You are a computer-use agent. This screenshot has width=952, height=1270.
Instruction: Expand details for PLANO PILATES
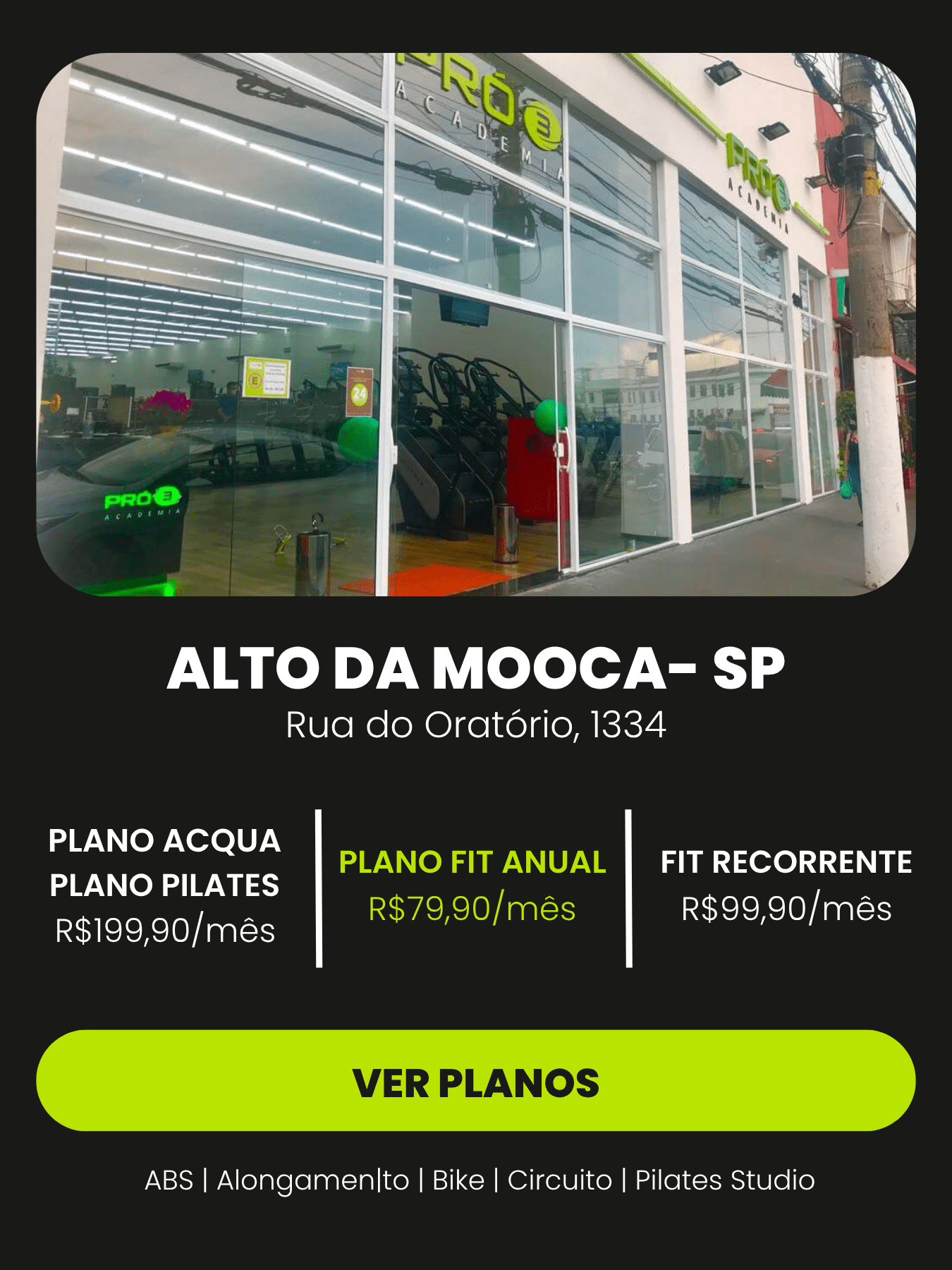[x=164, y=883]
